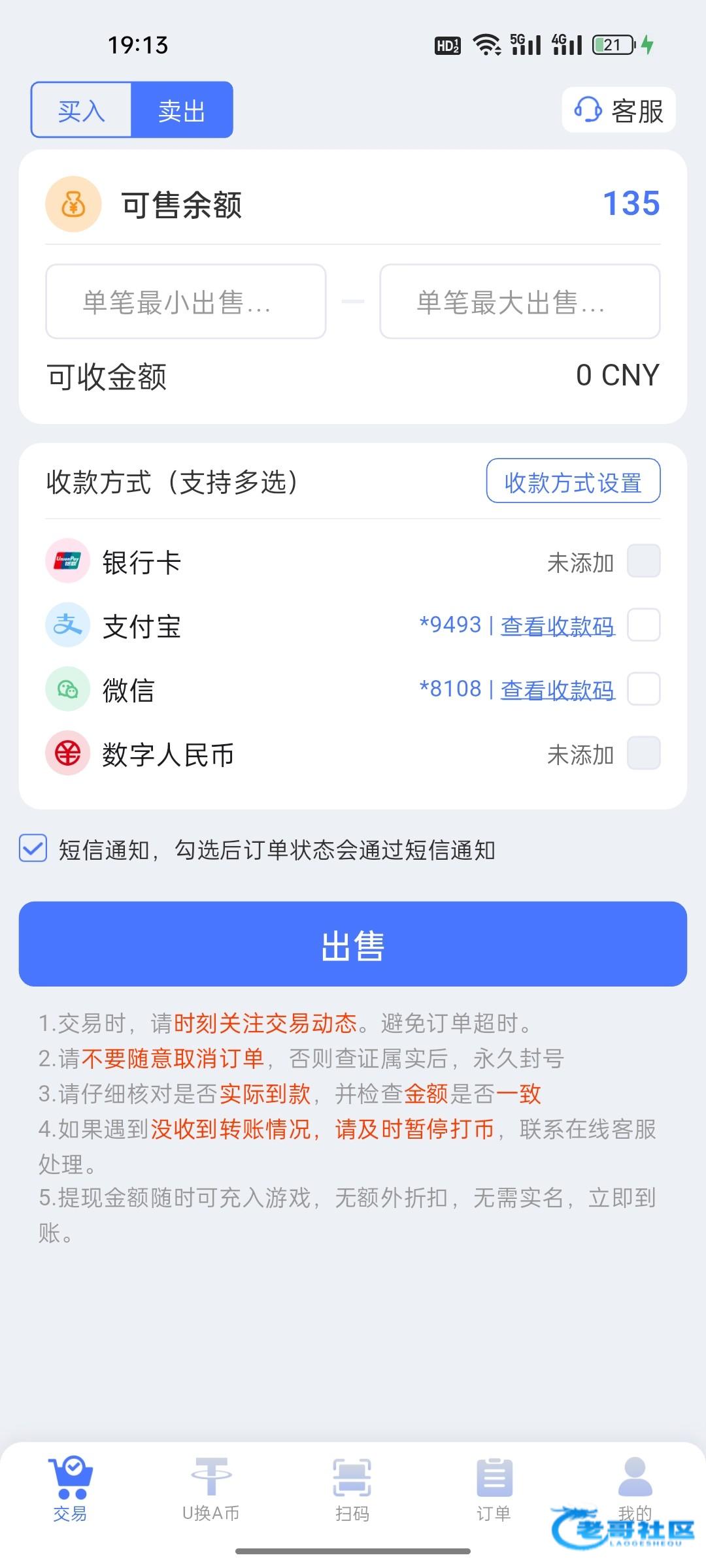
Task: Check the 数字人民币 checkbox
Action: pyautogui.click(x=643, y=753)
